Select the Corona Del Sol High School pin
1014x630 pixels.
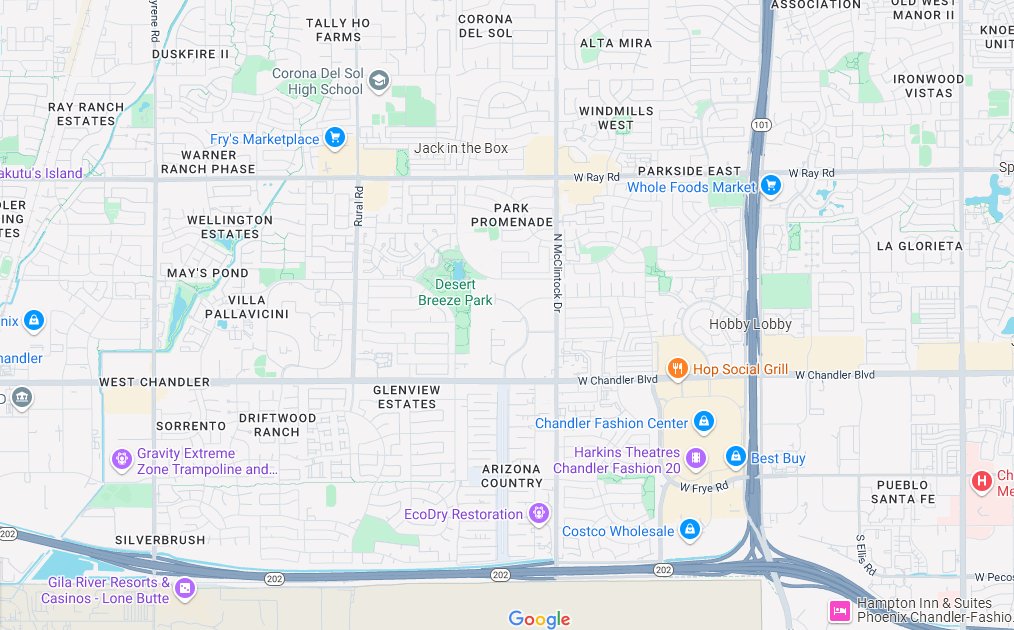tap(378, 80)
